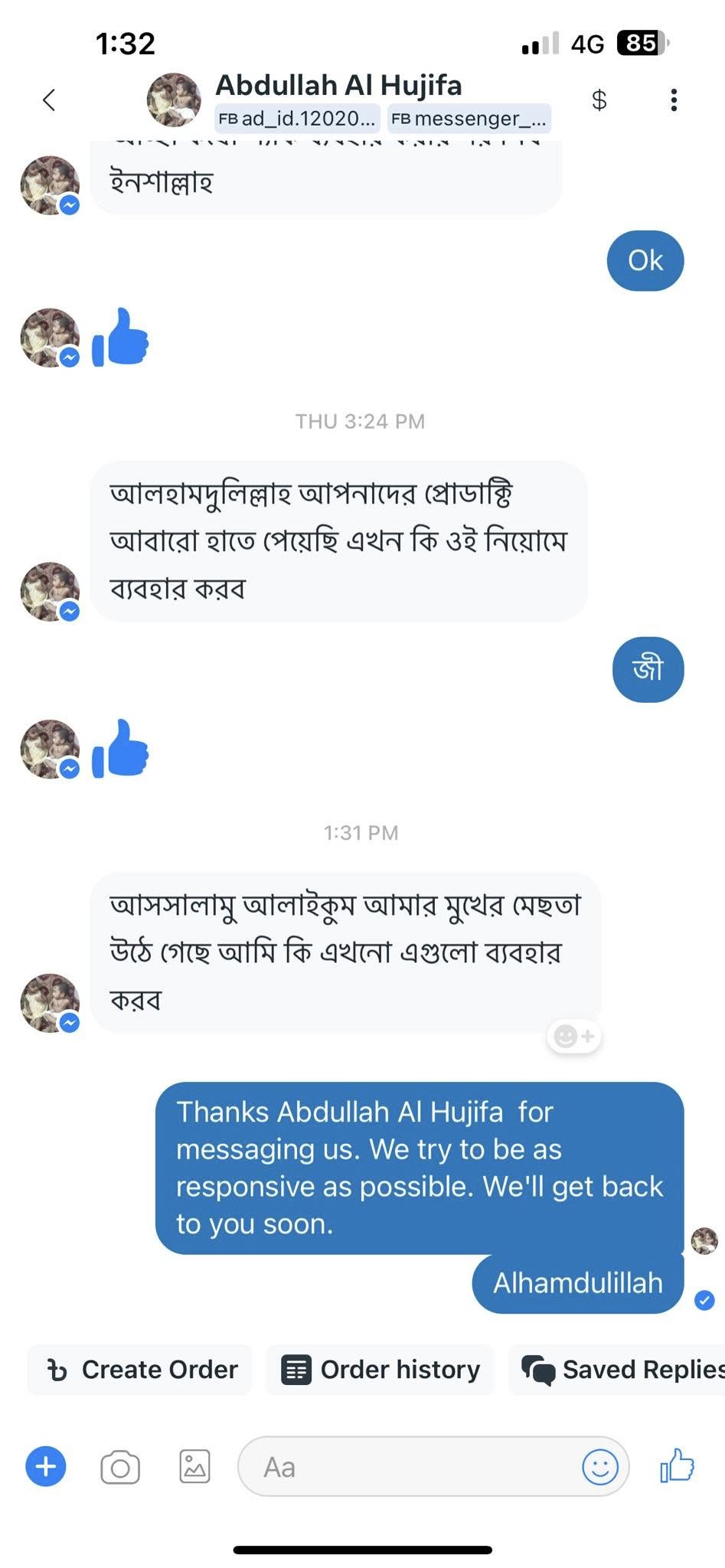This screenshot has height=1568, width=725.
Task: Open the camera to take a photo
Action: [120, 1467]
